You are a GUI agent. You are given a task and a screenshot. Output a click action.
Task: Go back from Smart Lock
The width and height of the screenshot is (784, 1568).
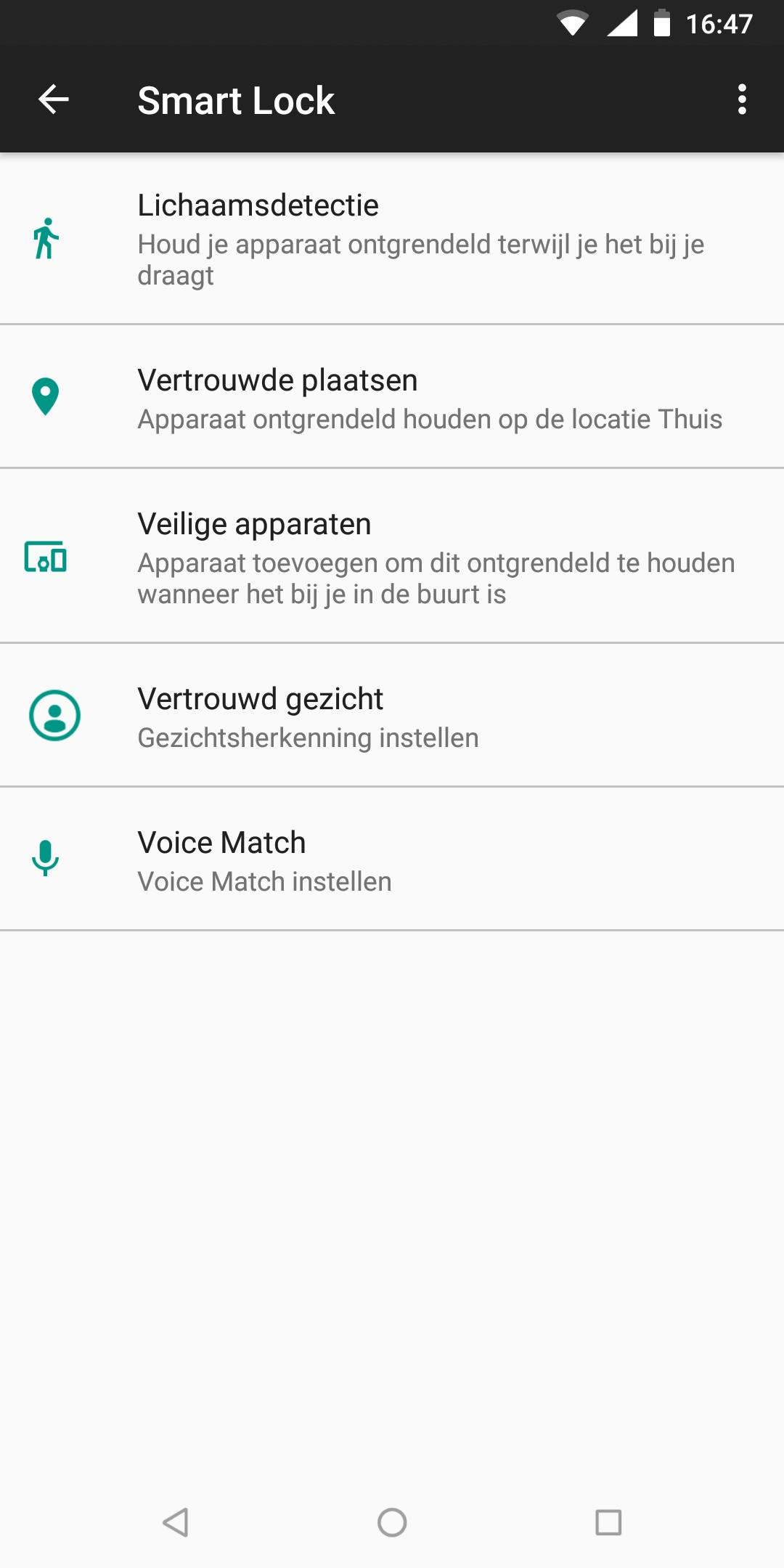53,99
